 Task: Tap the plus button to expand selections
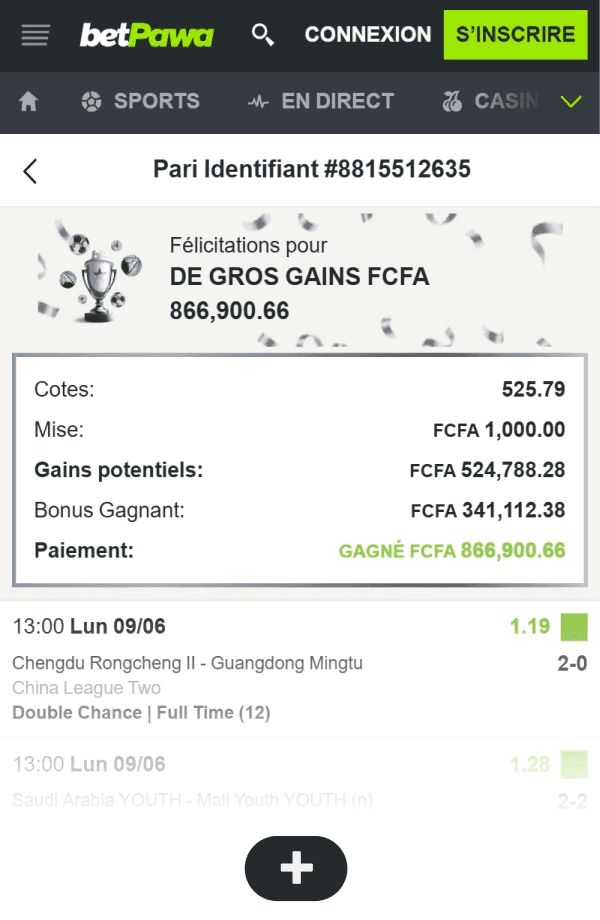coord(296,868)
